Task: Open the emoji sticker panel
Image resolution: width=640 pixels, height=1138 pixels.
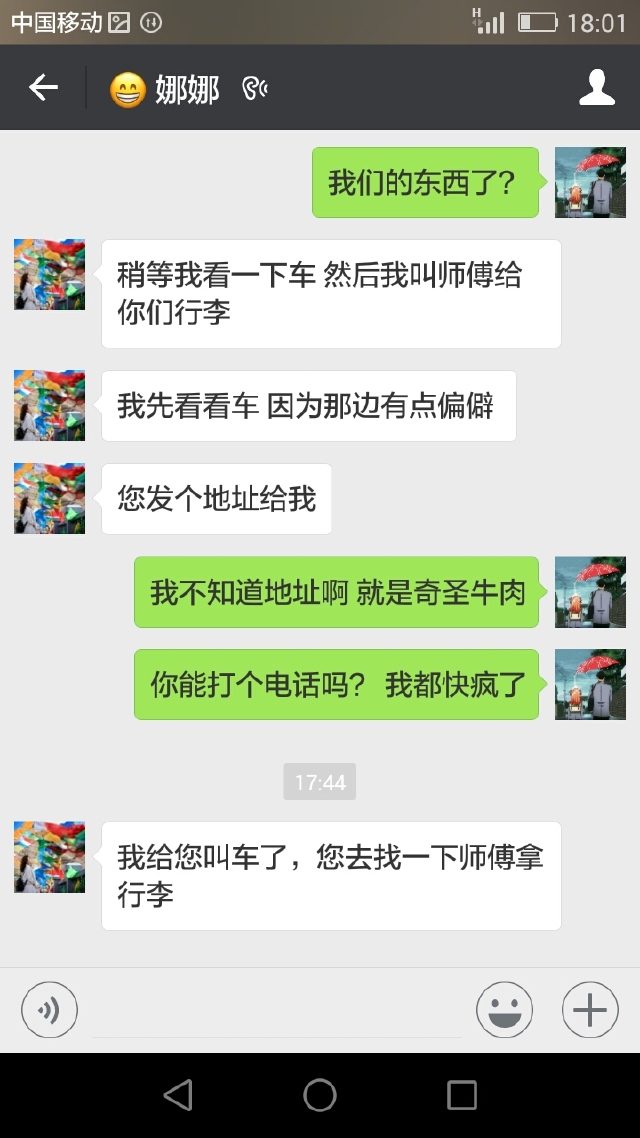Action: coord(504,1010)
